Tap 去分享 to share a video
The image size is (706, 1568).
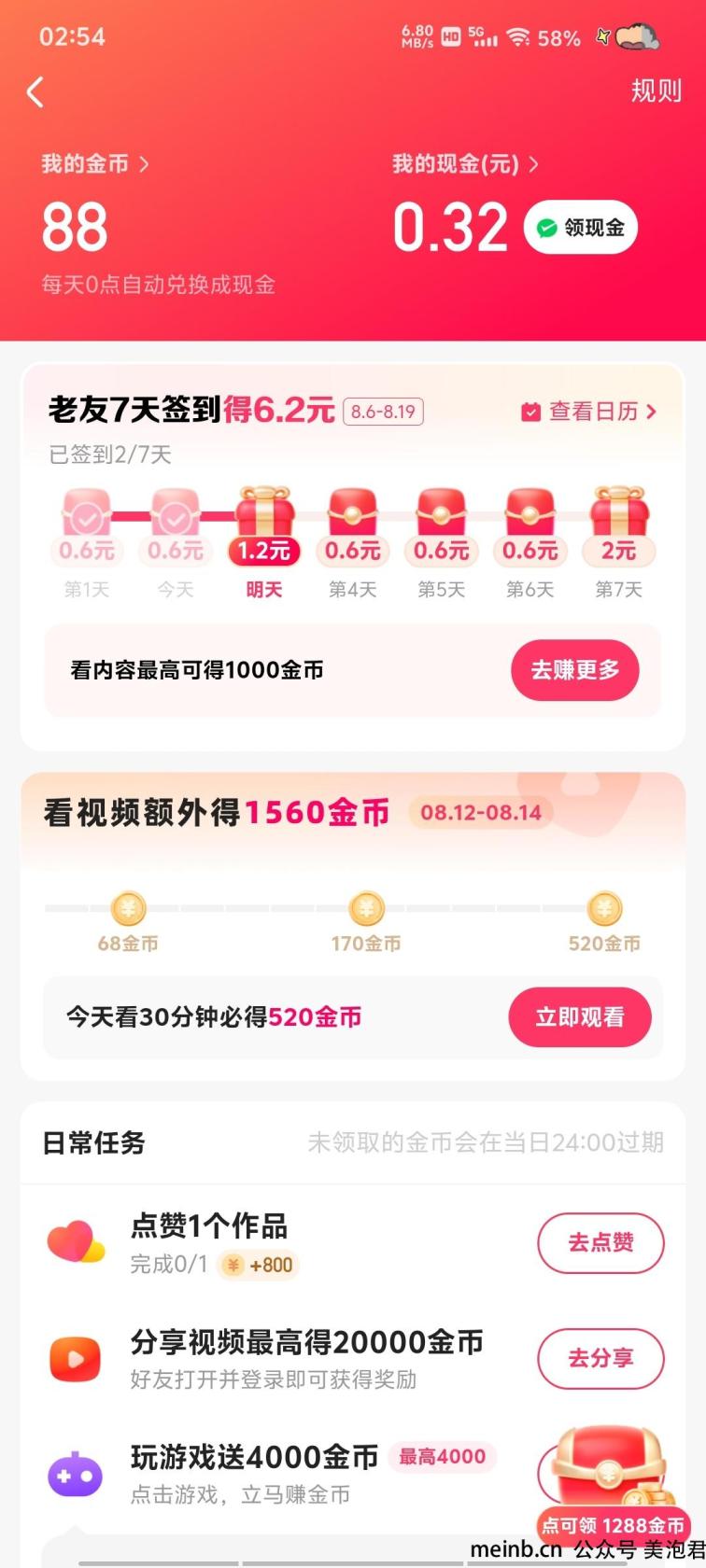(x=600, y=1358)
